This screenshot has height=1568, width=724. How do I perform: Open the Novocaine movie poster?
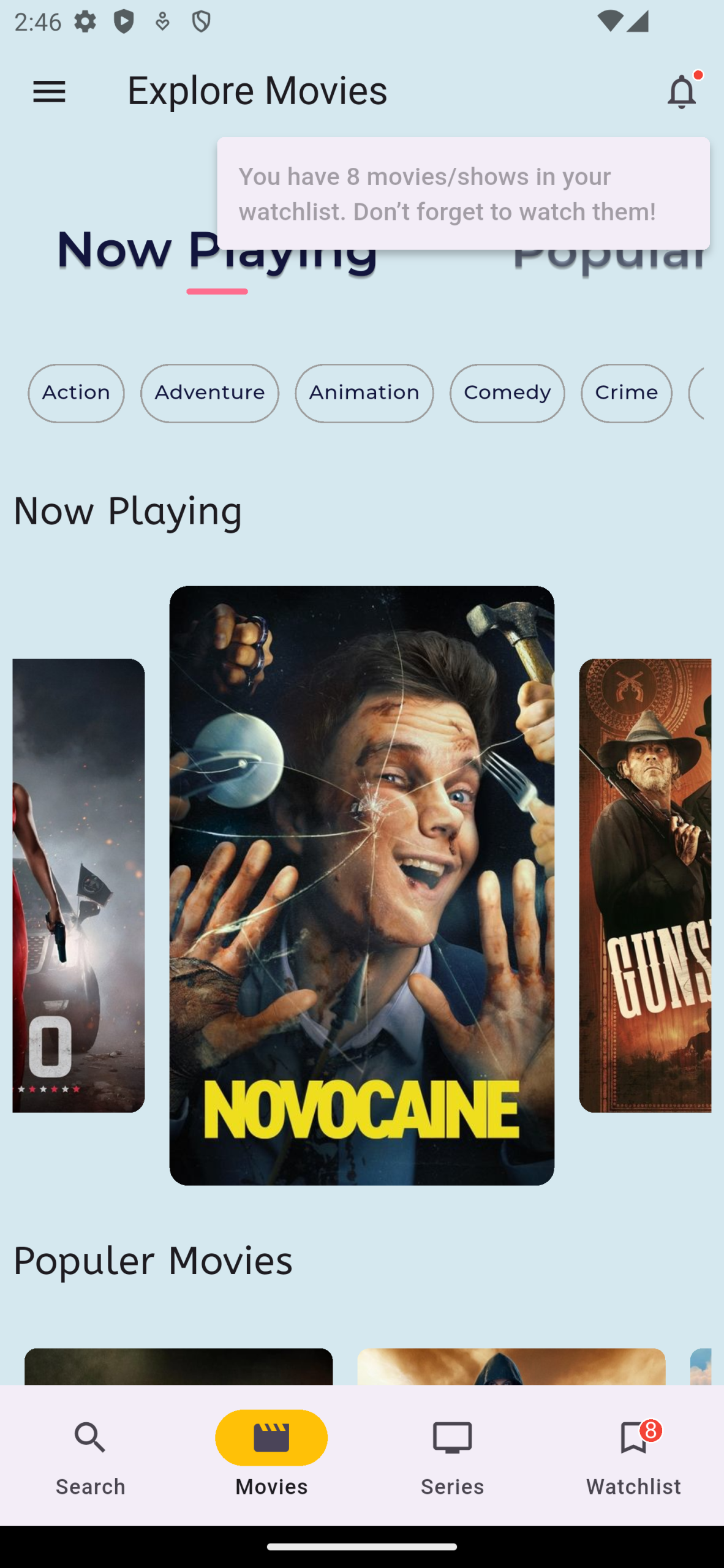tap(362, 886)
